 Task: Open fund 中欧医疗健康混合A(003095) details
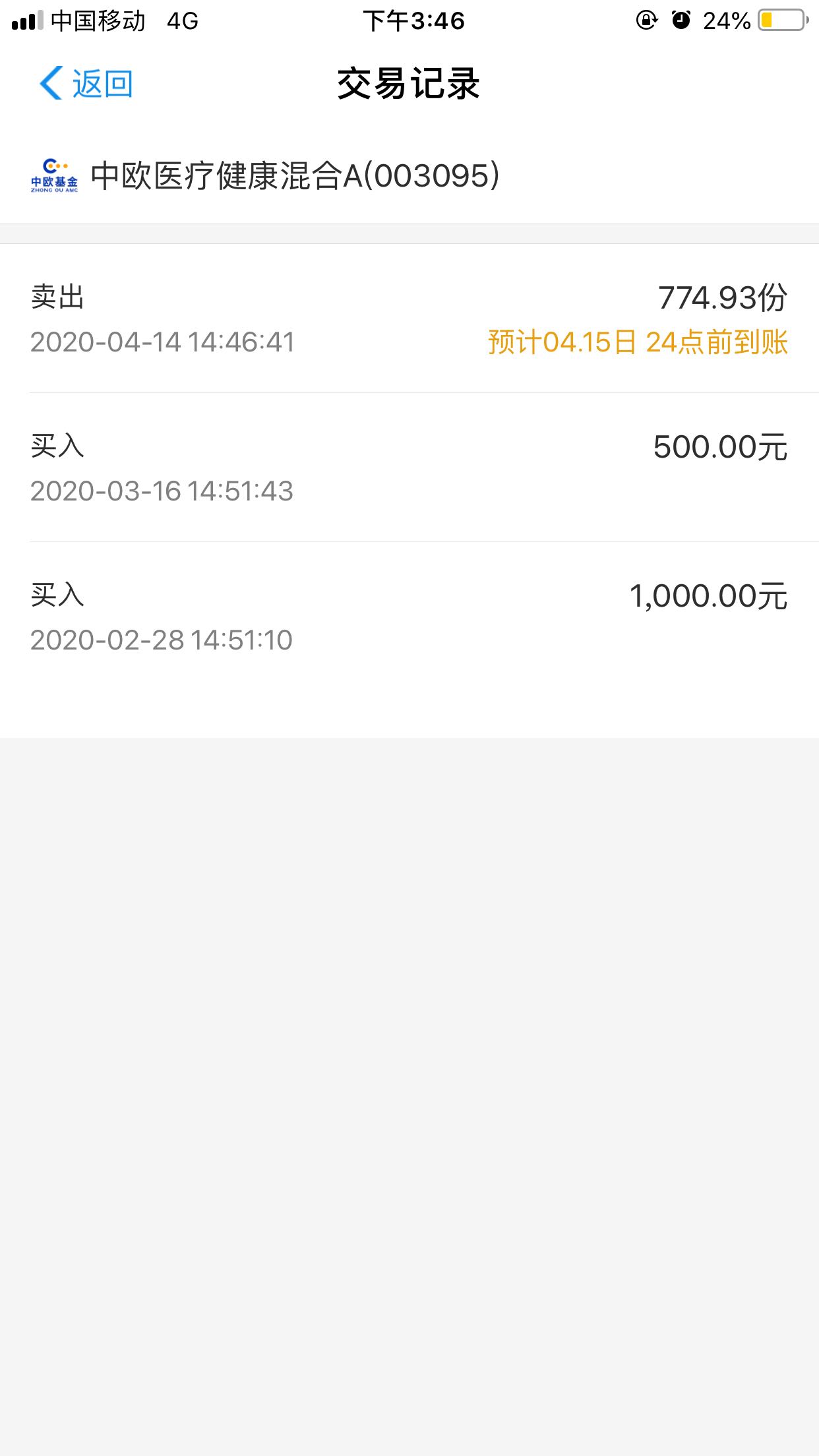pyautogui.click(x=409, y=176)
